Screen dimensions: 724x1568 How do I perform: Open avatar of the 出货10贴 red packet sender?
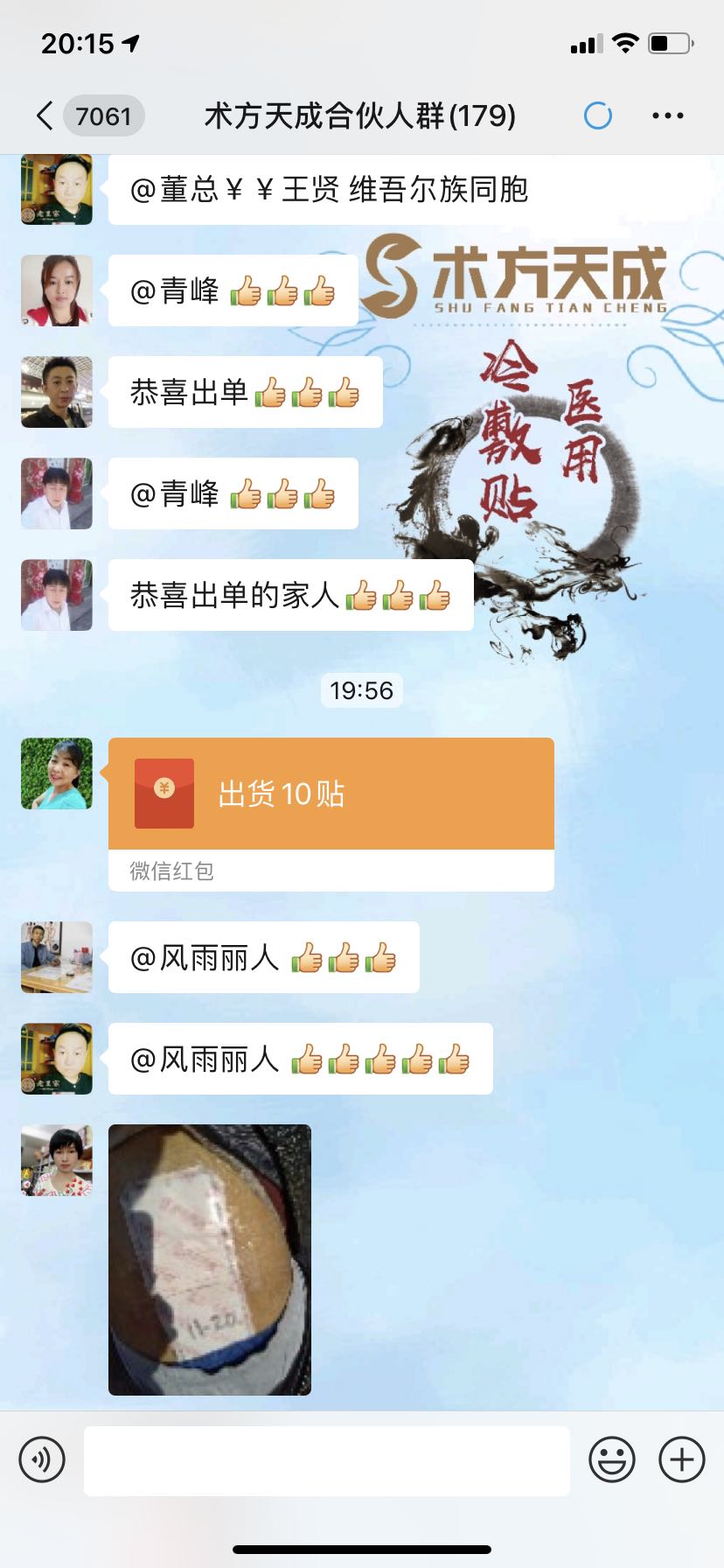click(x=57, y=773)
